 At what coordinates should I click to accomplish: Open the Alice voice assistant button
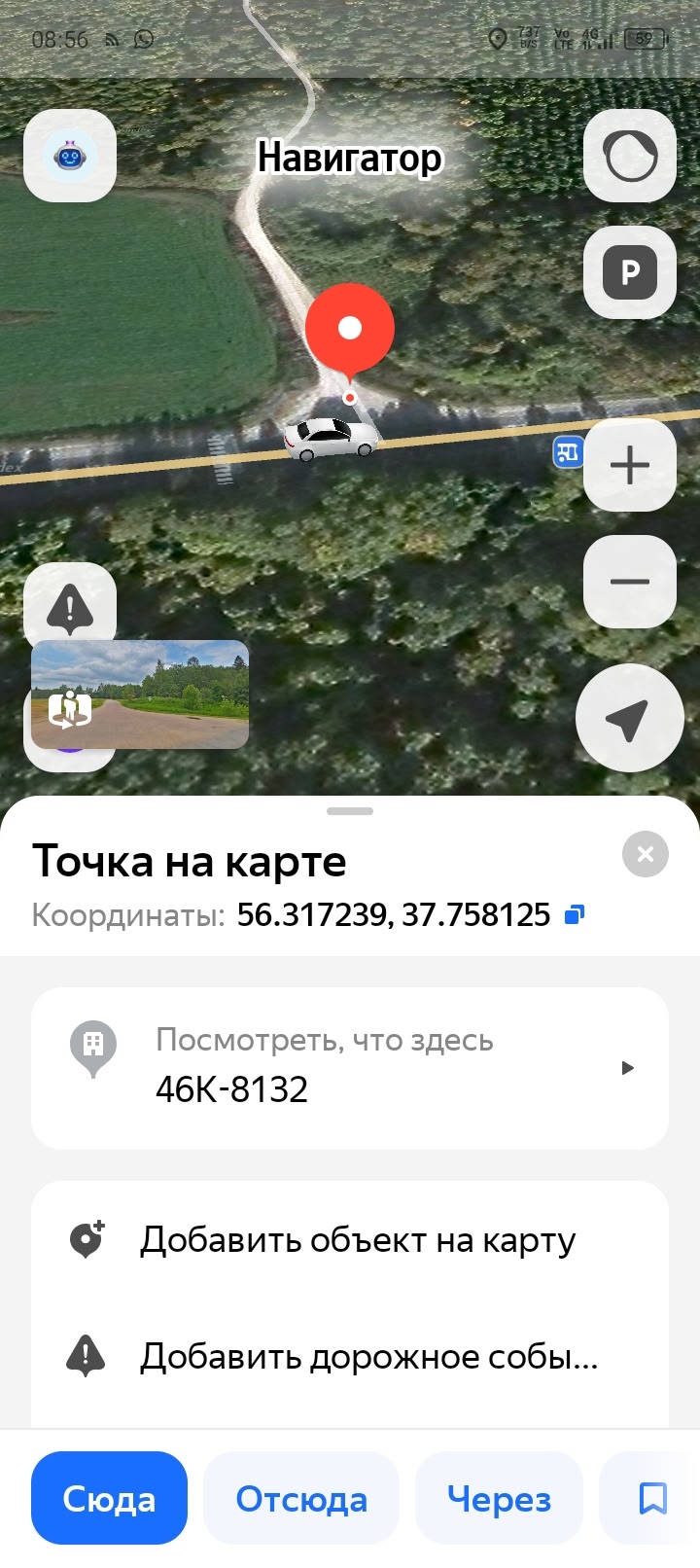pyautogui.click(x=630, y=156)
